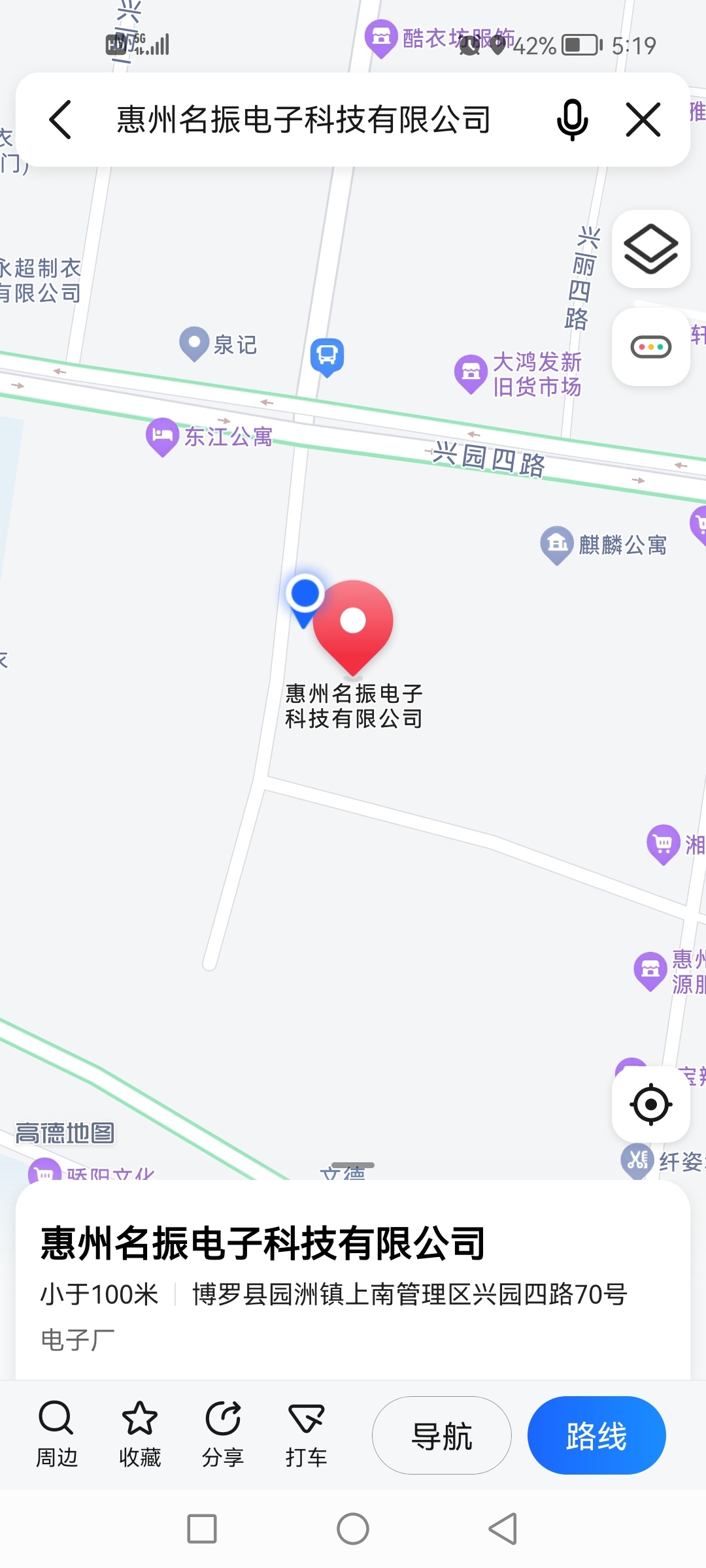Tap the search field with company name
Viewport: 706px width, 1568px height.
tap(304, 120)
